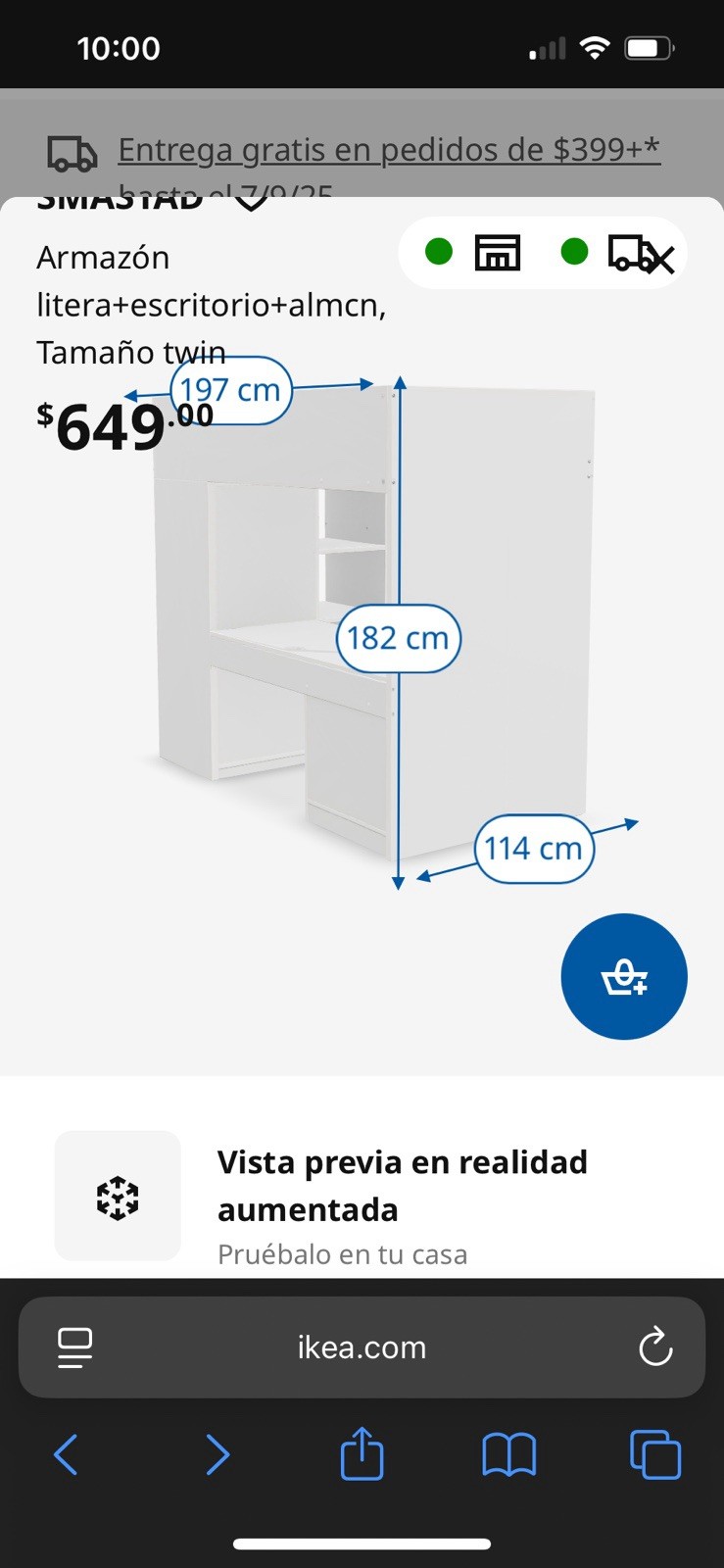The width and height of the screenshot is (724, 1568).
Task: Go forward to the next page
Action: coord(217,1454)
